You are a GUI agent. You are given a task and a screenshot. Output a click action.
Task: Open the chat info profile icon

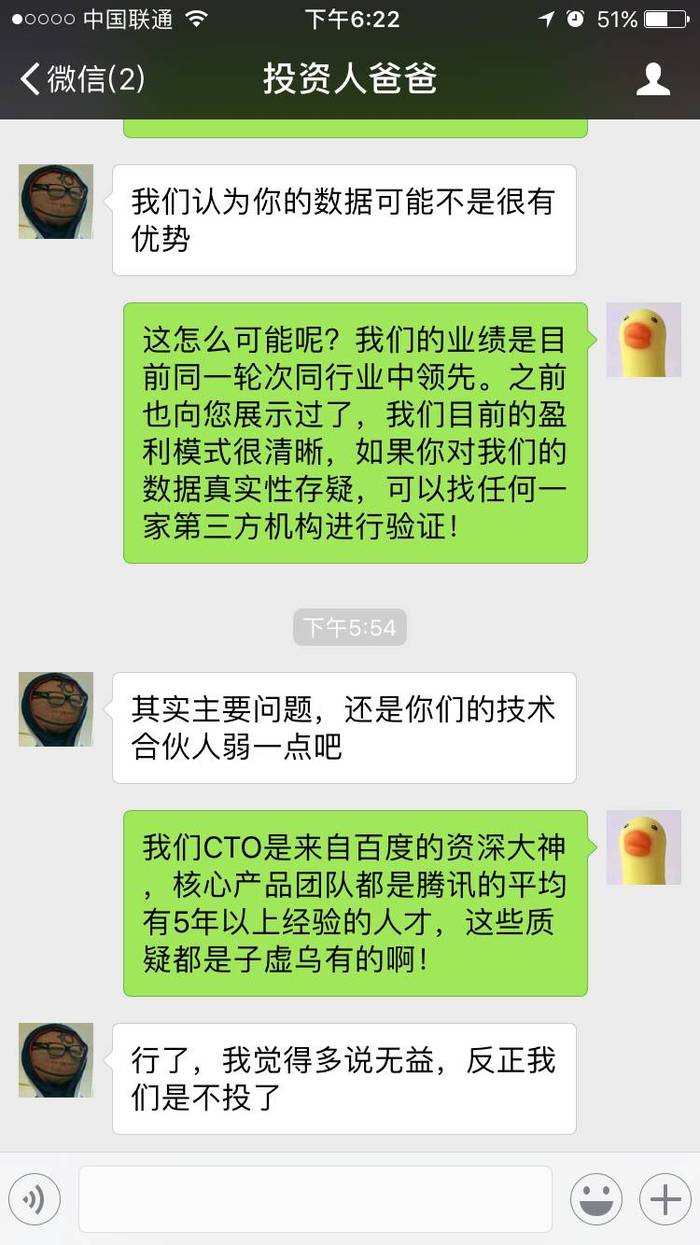[653, 79]
